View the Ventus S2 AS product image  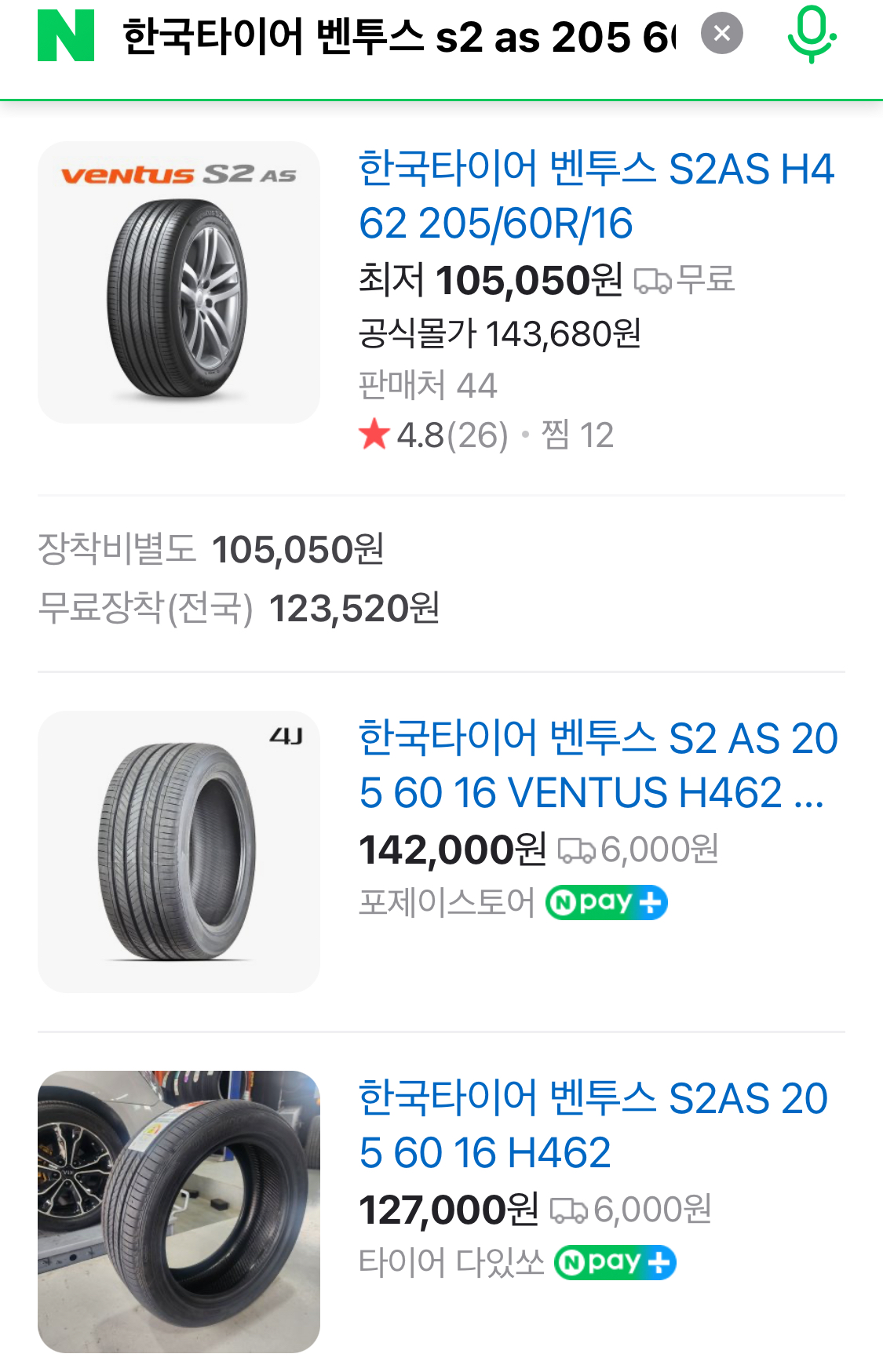tap(179, 282)
